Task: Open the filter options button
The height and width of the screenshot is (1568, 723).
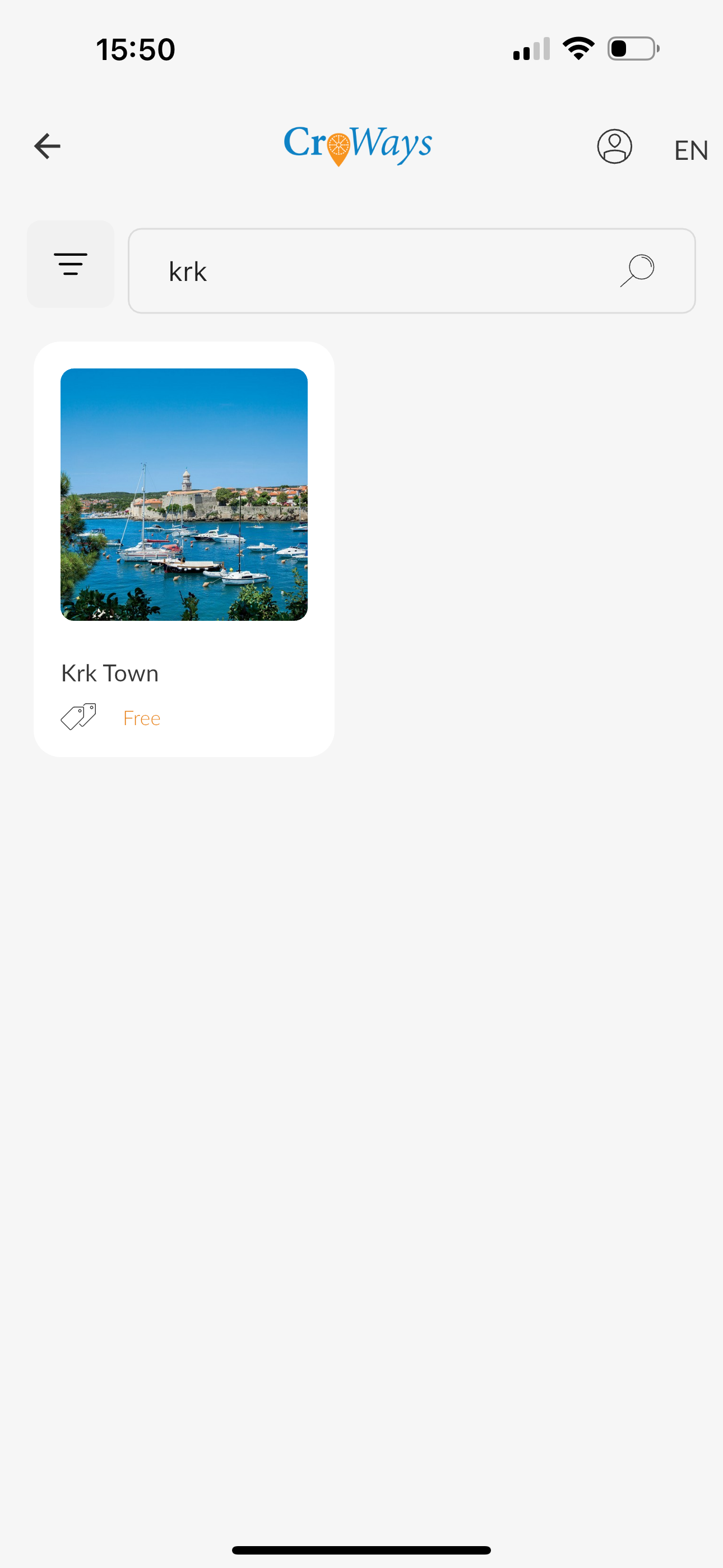Action: [71, 264]
